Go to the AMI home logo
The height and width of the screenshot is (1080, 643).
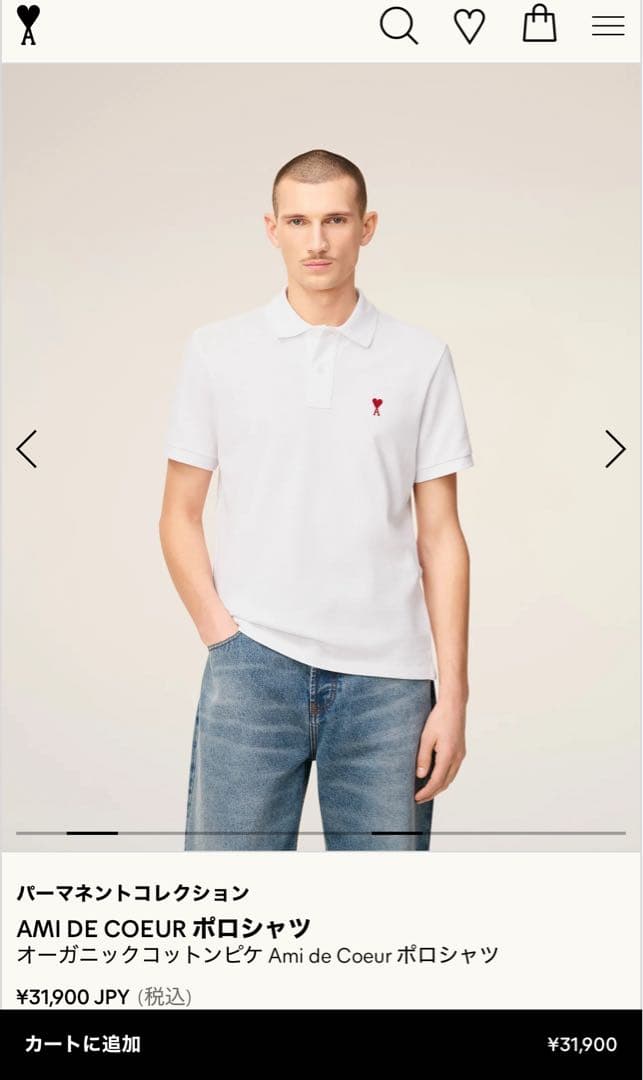(x=28, y=25)
